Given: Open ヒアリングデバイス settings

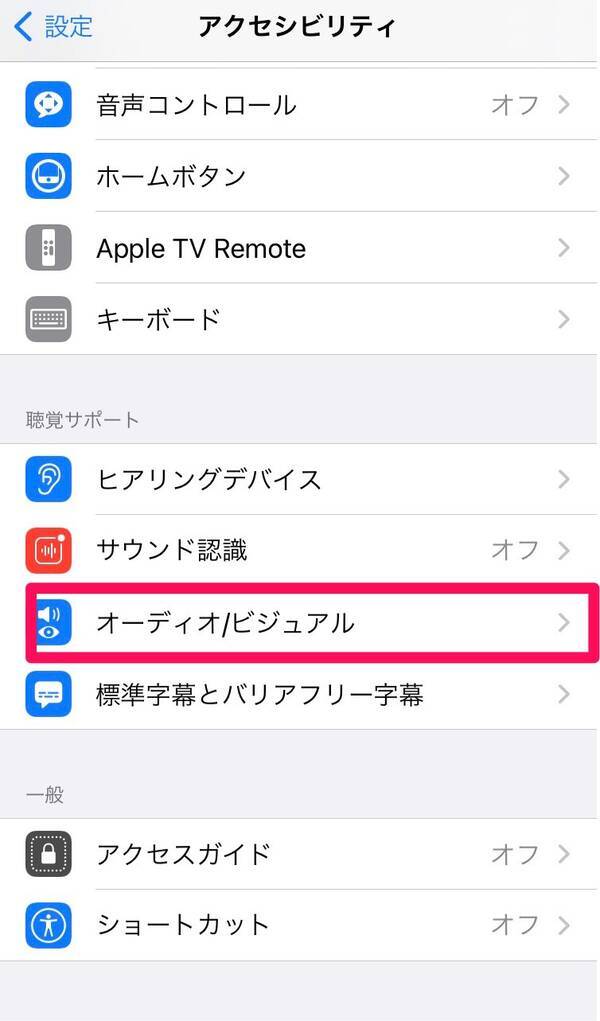Looking at the screenshot, I should pyautogui.click(x=300, y=479).
